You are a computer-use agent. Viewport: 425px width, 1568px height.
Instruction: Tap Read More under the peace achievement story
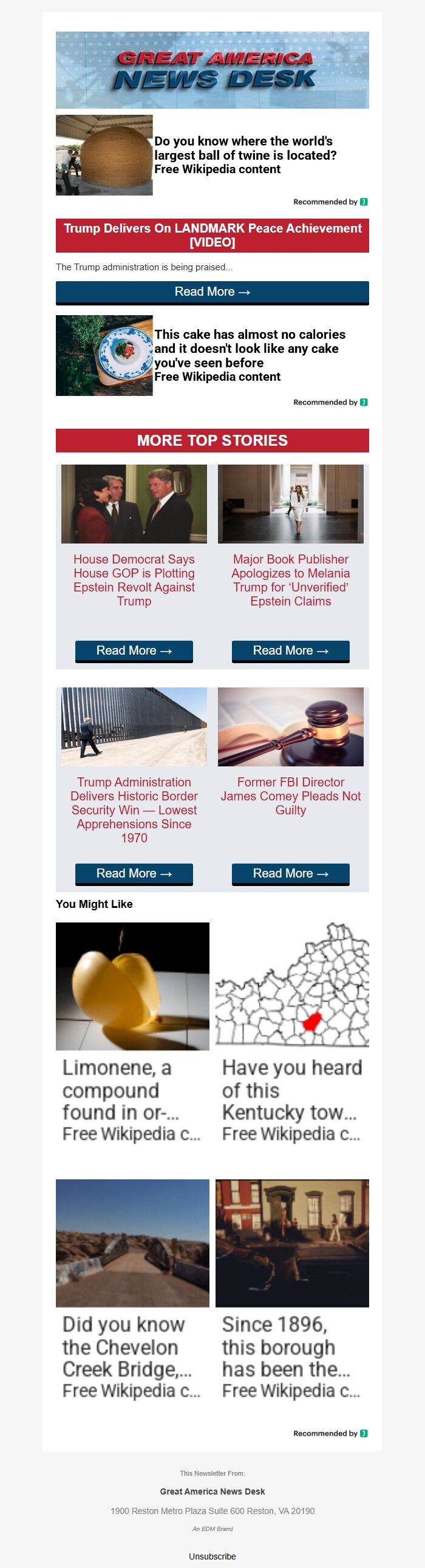click(x=212, y=292)
